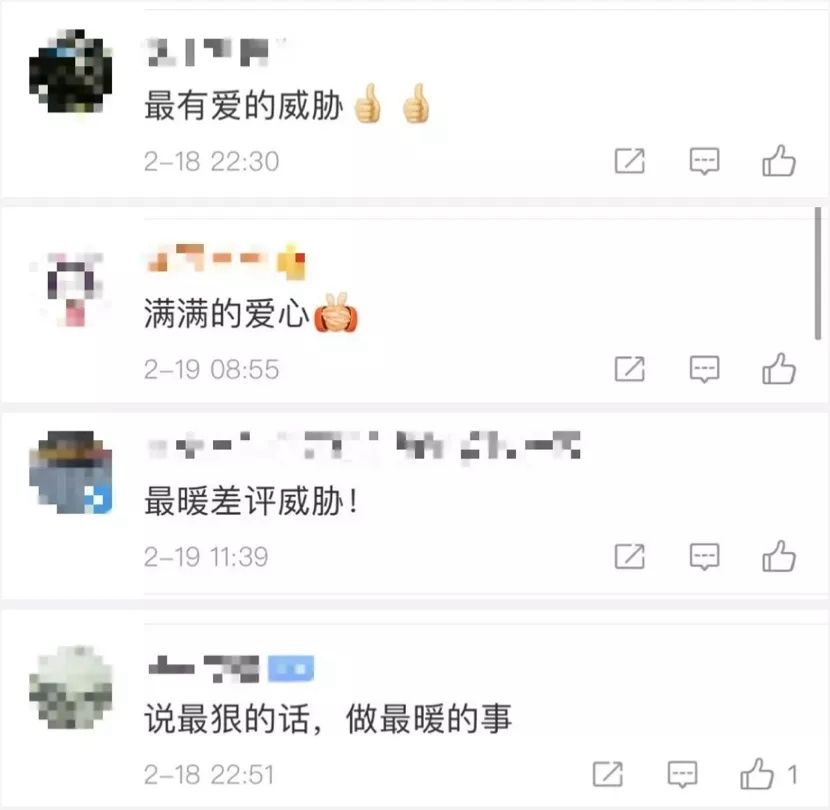Image resolution: width=830 pixels, height=810 pixels.
Task: Reply to the comment "最有爱的威胁"
Action: point(704,161)
